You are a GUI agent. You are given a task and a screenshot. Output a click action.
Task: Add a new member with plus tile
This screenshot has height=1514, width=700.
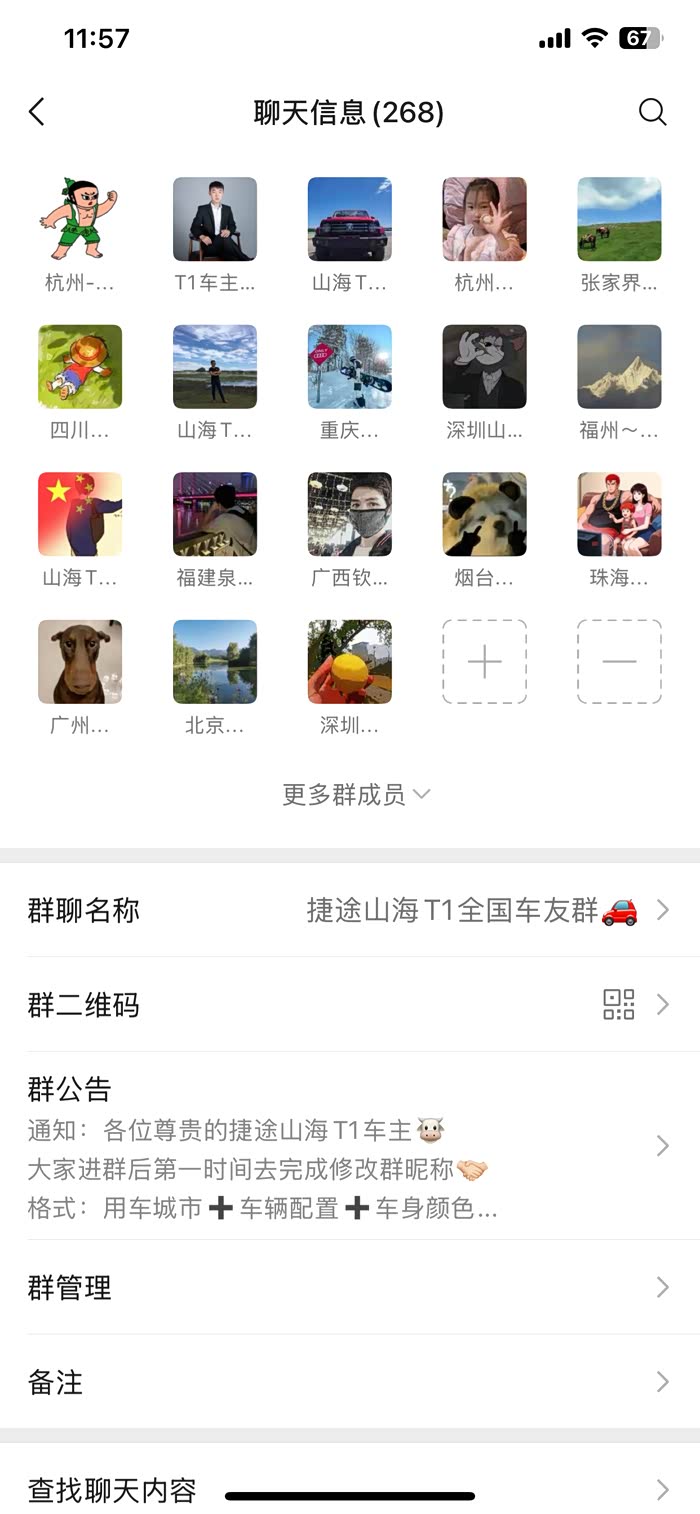[484, 662]
